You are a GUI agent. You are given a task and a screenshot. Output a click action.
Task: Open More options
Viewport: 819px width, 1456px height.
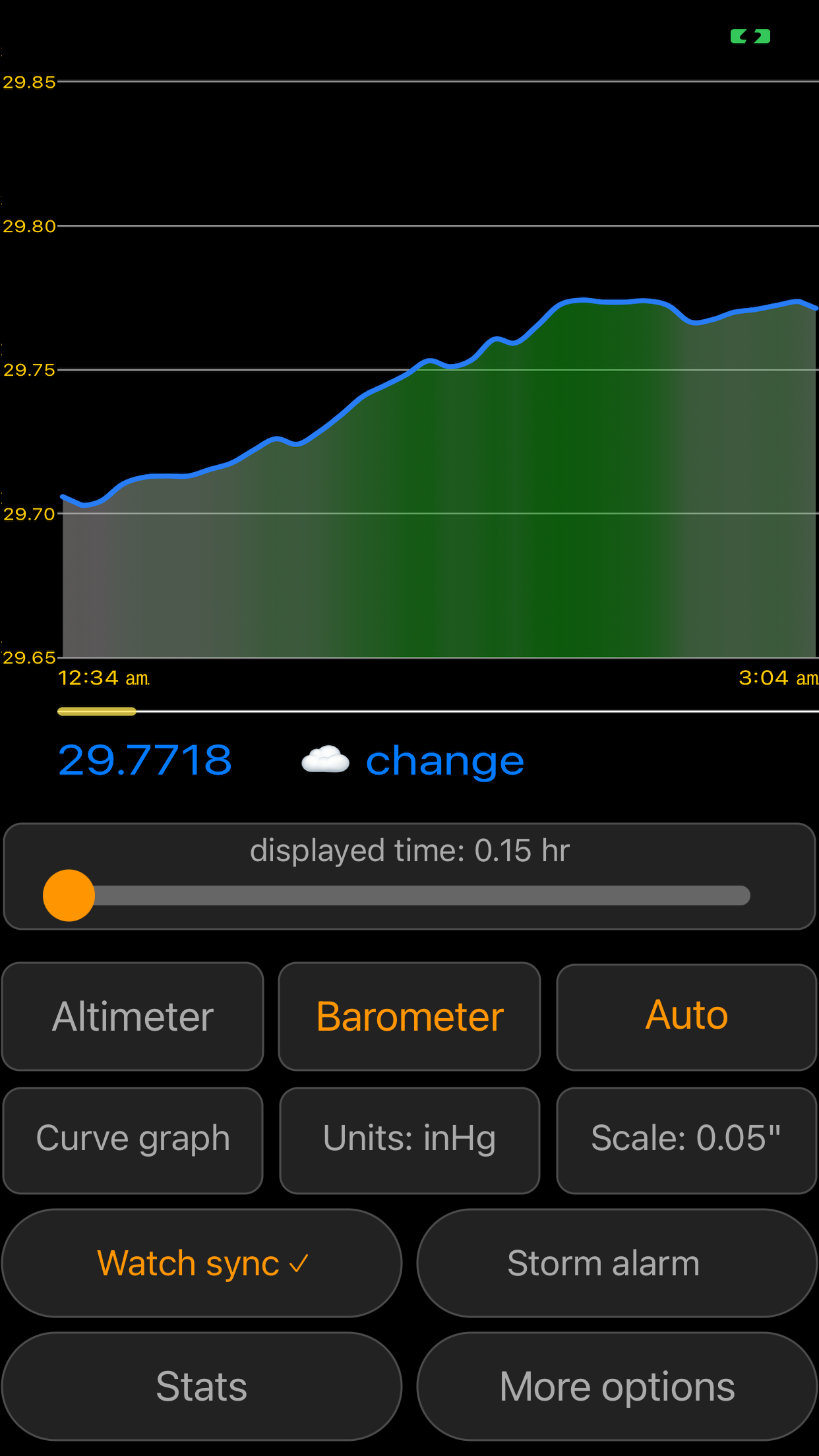tap(617, 1386)
